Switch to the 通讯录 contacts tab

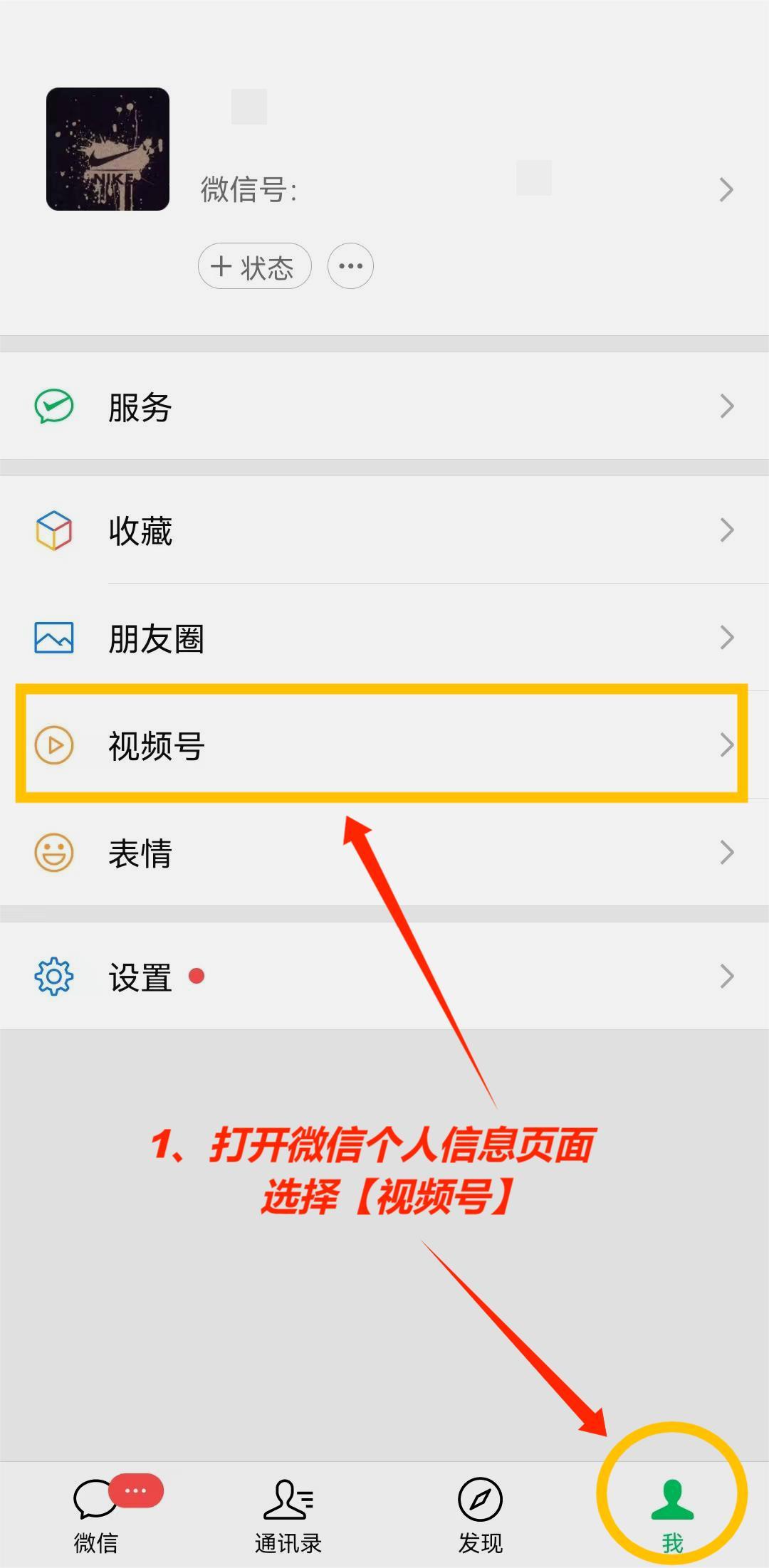point(288,1515)
